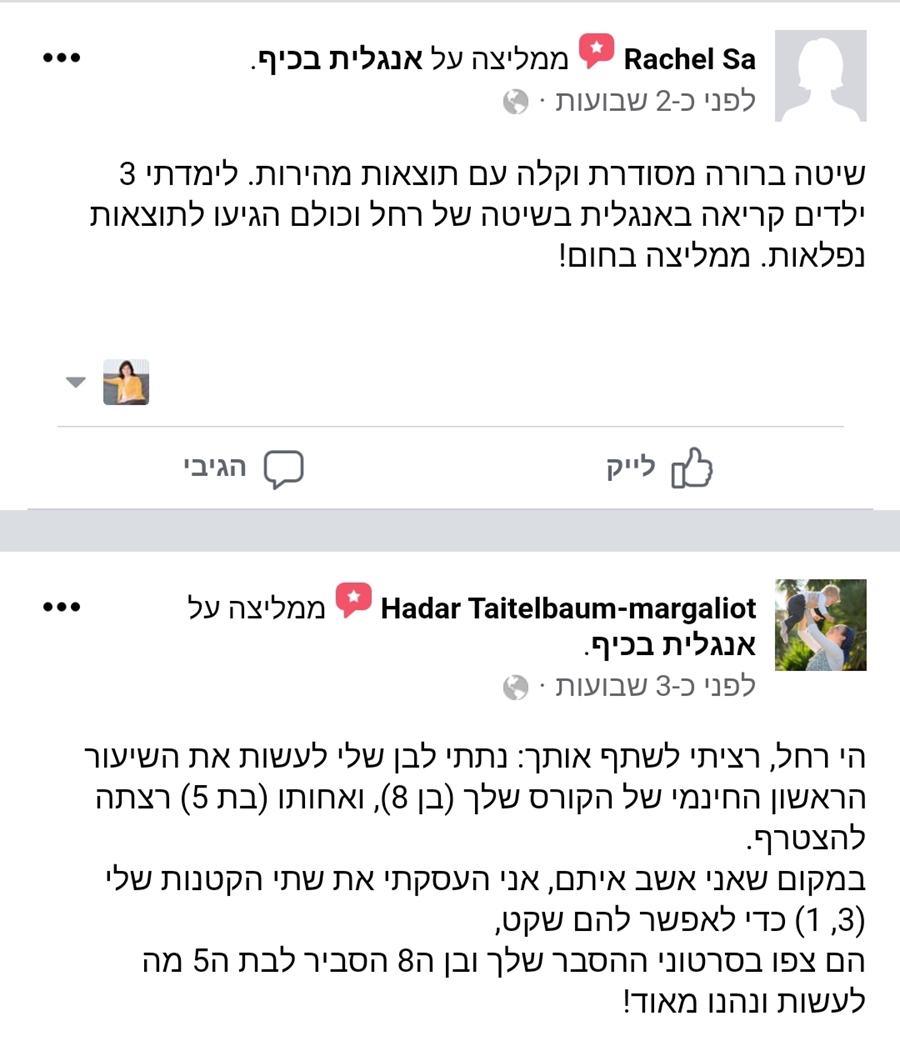Open Rachel Sa's profile picture
This screenshot has height=1056, width=900.
(x=821, y=75)
